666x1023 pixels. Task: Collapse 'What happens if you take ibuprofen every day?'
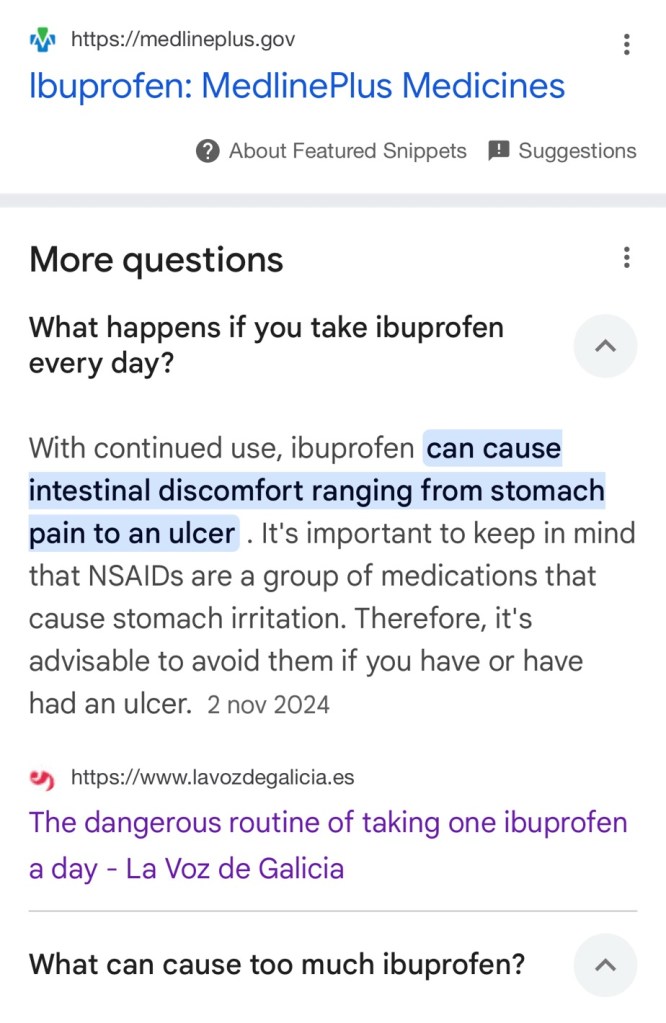(x=605, y=346)
